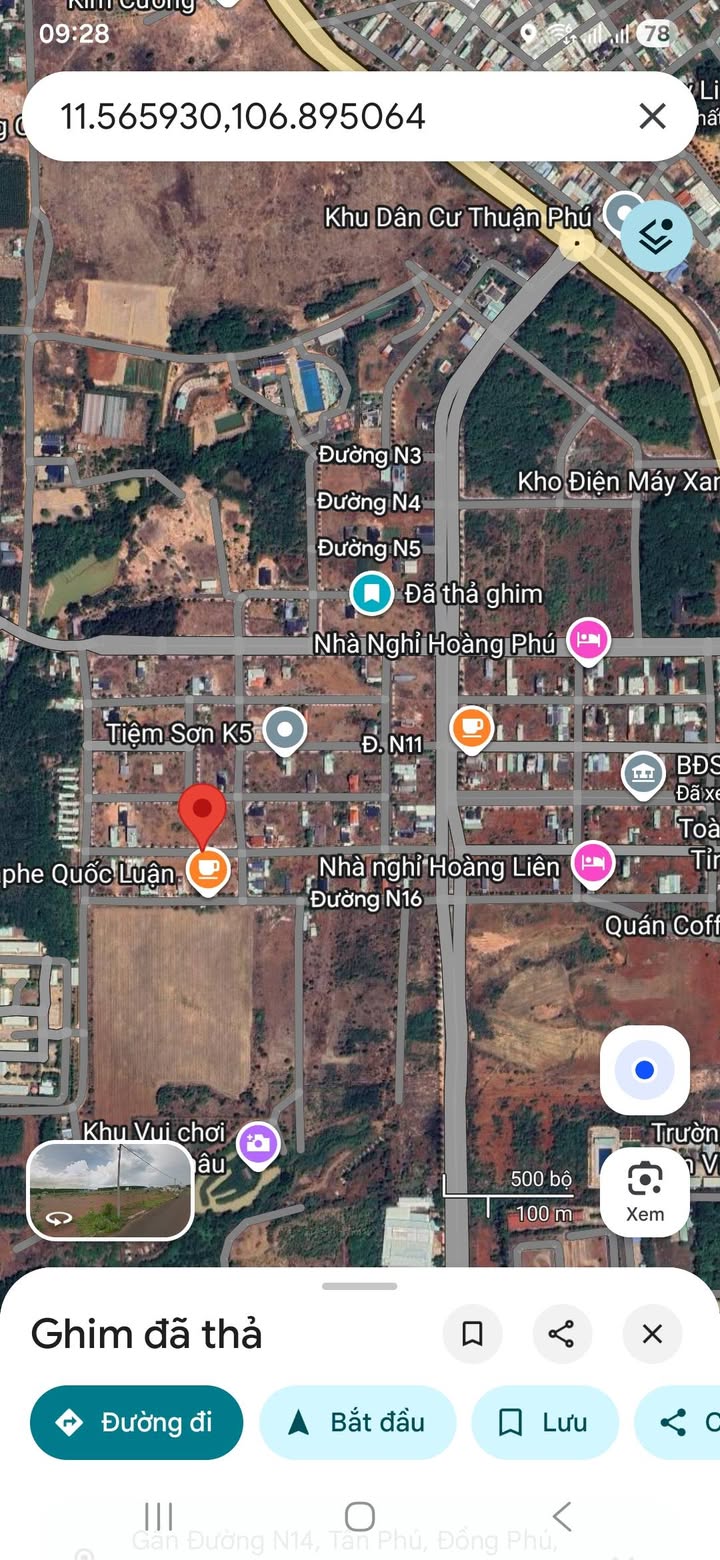This screenshot has height=1560, width=720.
Task: Edit the coordinates search field
Action: (x=300, y=117)
